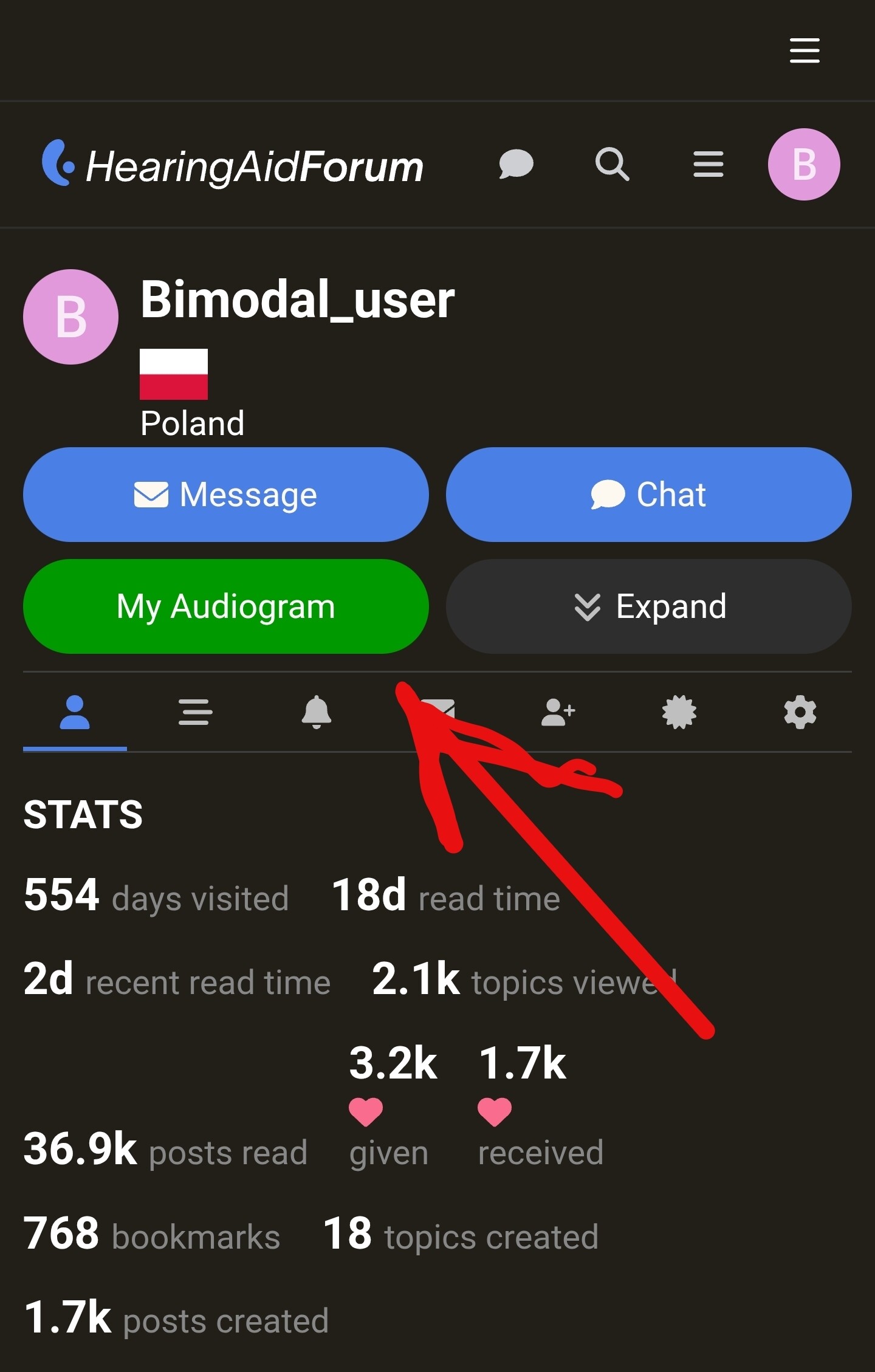View My Audiogram

click(226, 606)
